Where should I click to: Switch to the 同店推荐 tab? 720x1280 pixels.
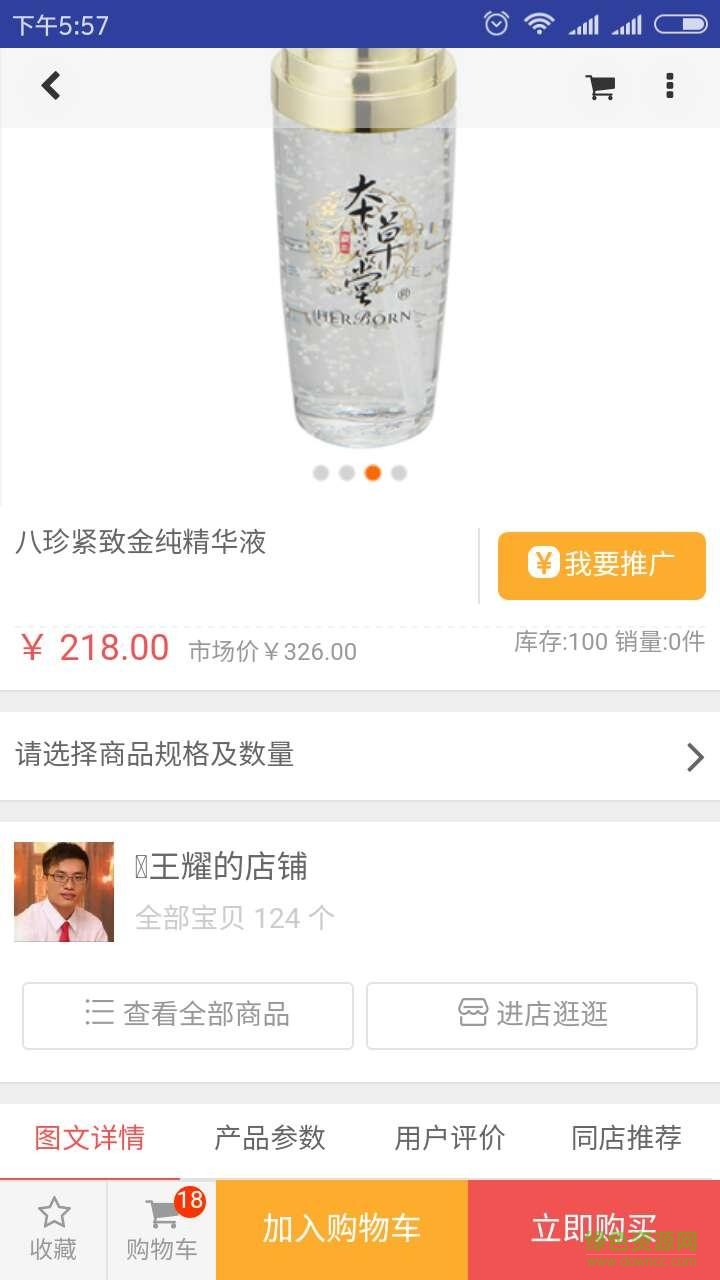coord(627,1138)
